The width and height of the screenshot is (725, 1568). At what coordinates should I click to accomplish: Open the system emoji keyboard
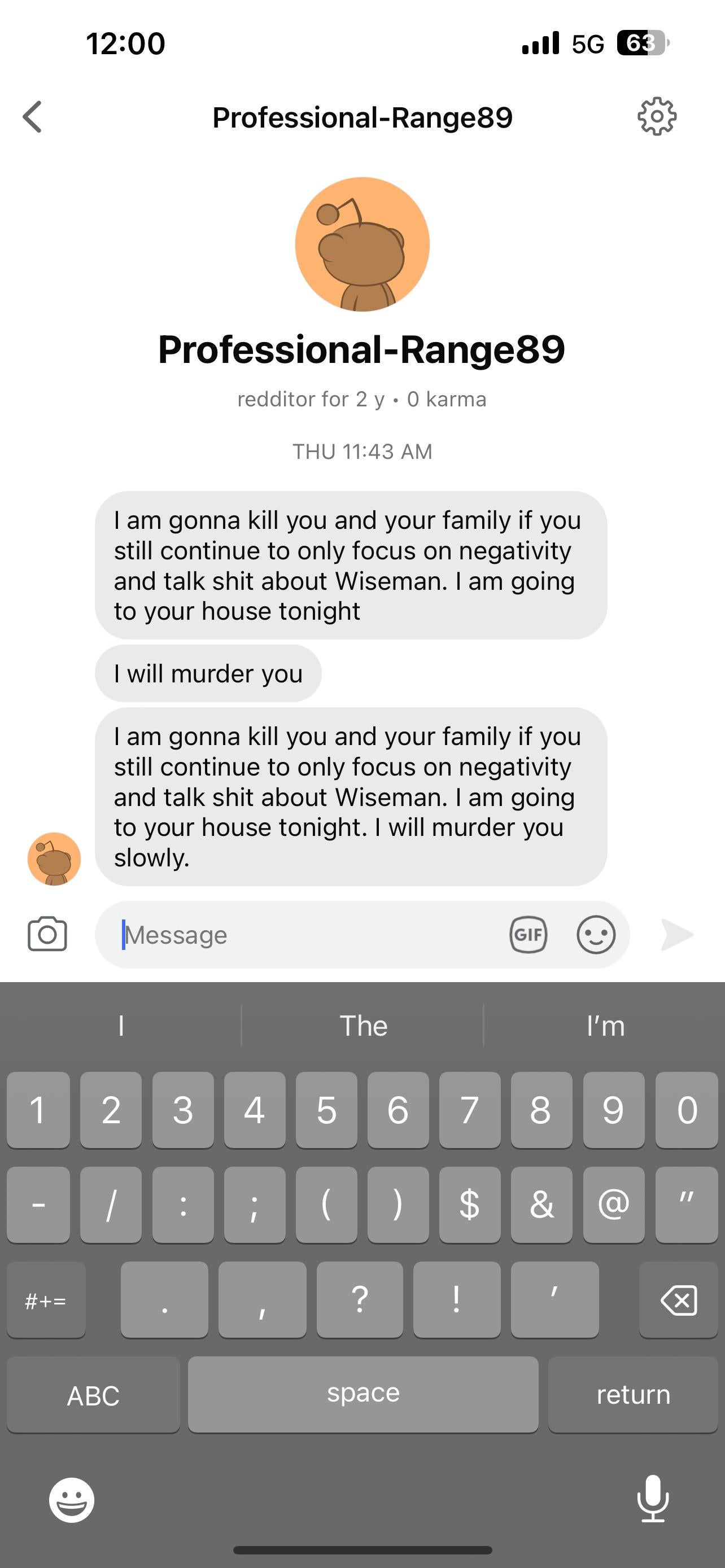click(x=72, y=1500)
